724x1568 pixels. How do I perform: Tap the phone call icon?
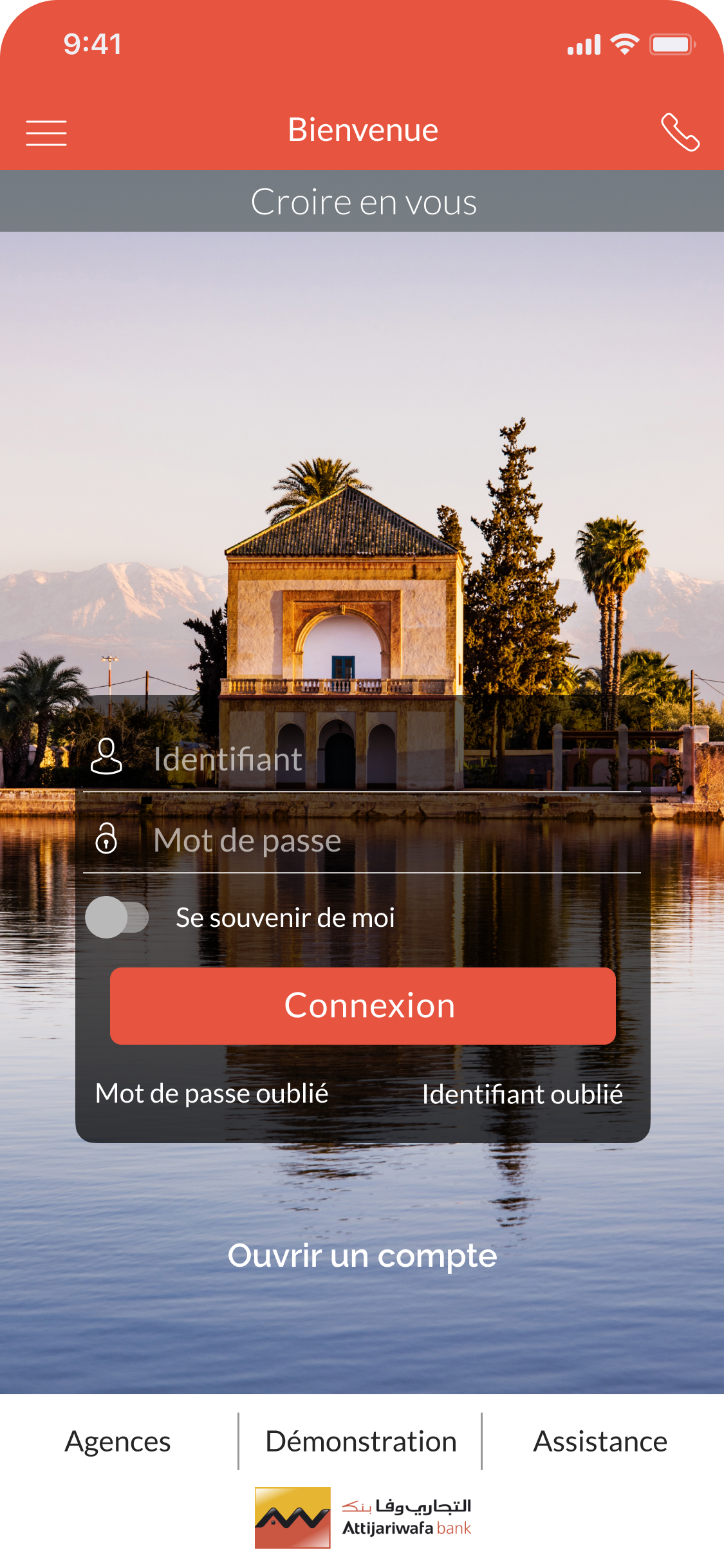[680, 132]
